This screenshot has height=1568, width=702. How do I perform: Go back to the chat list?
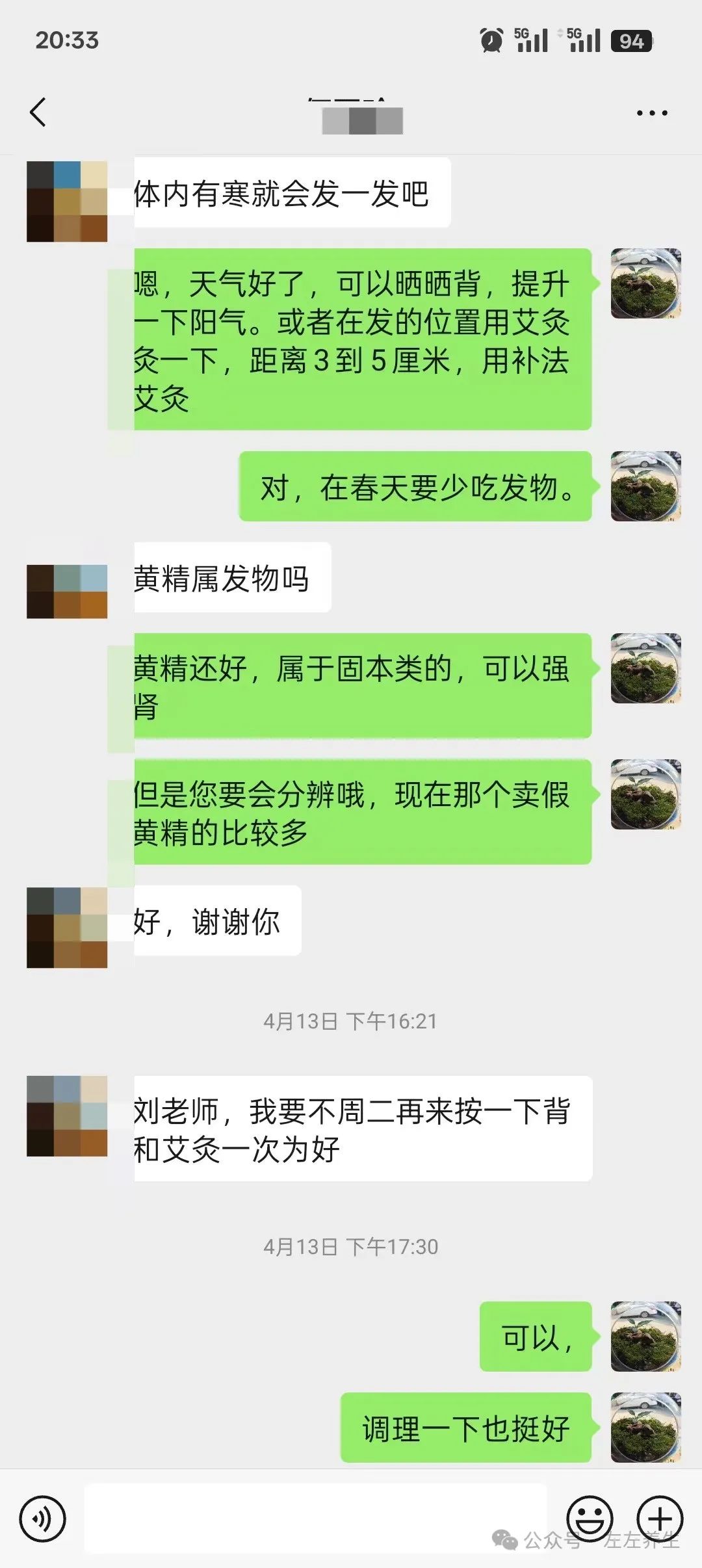point(38,112)
